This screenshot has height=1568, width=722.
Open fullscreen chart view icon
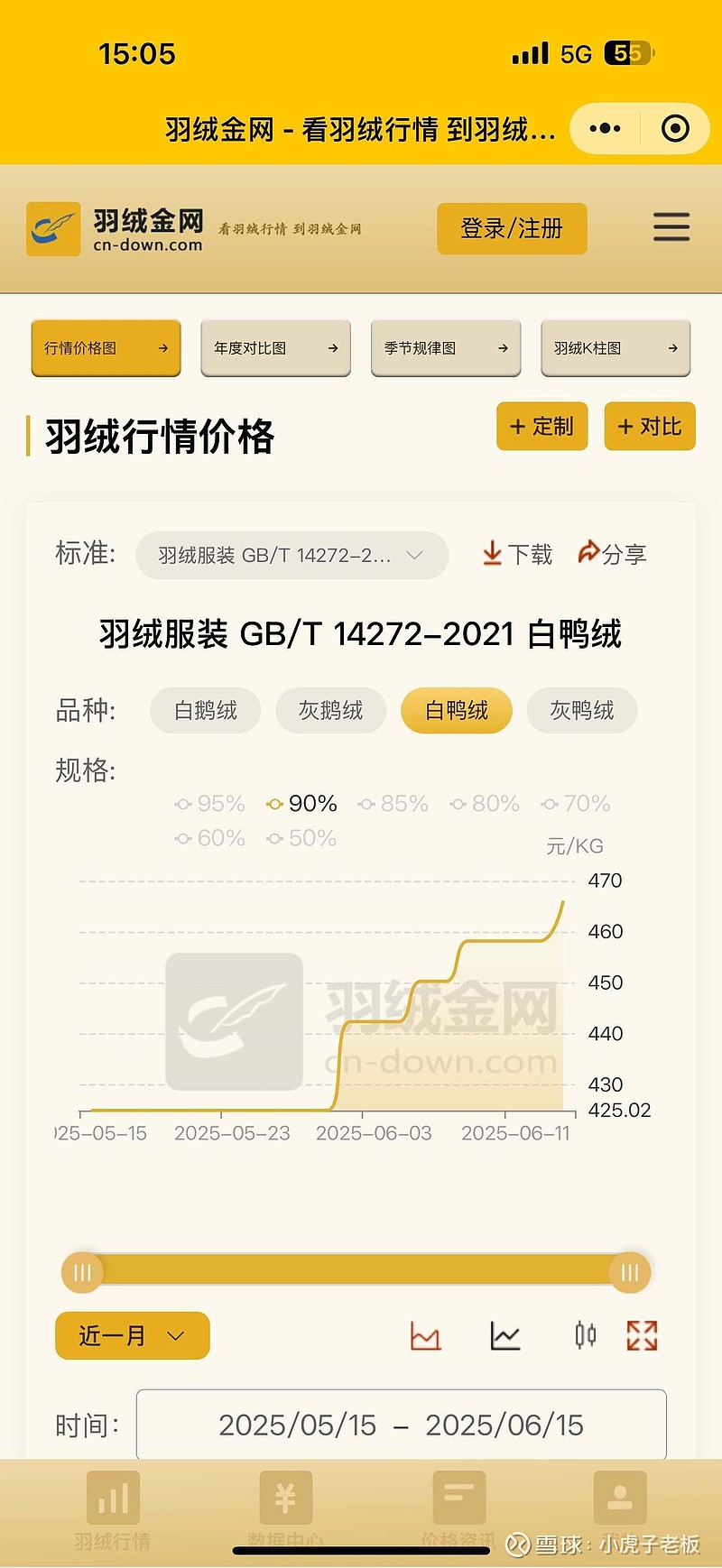(642, 1335)
